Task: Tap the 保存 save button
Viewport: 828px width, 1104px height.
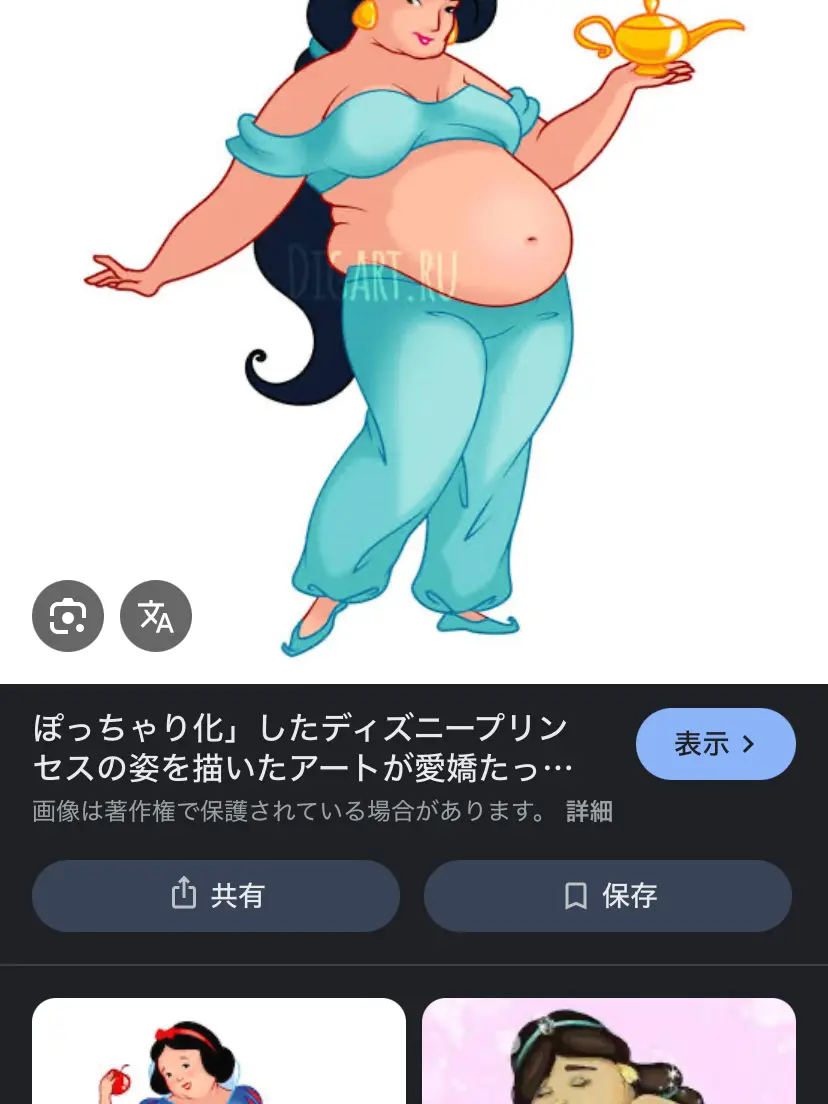Action: [x=608, y=896]
